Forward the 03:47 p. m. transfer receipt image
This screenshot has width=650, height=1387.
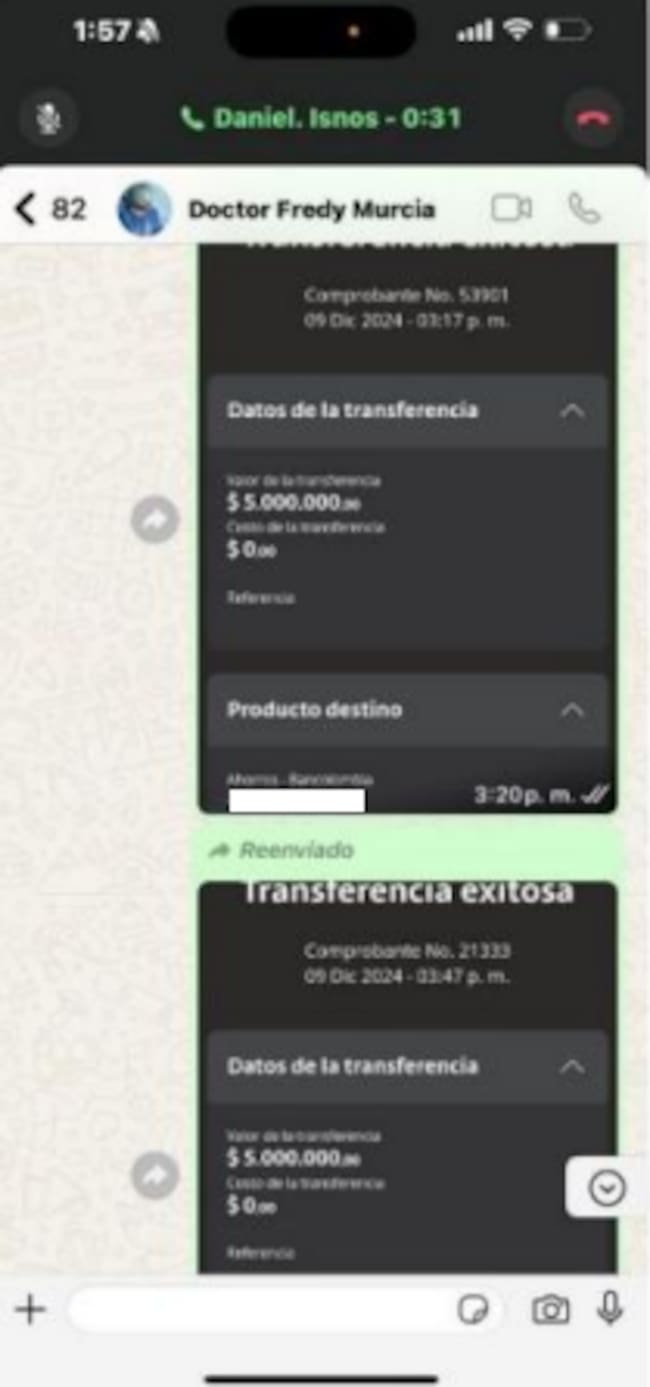pos(155,1176)
